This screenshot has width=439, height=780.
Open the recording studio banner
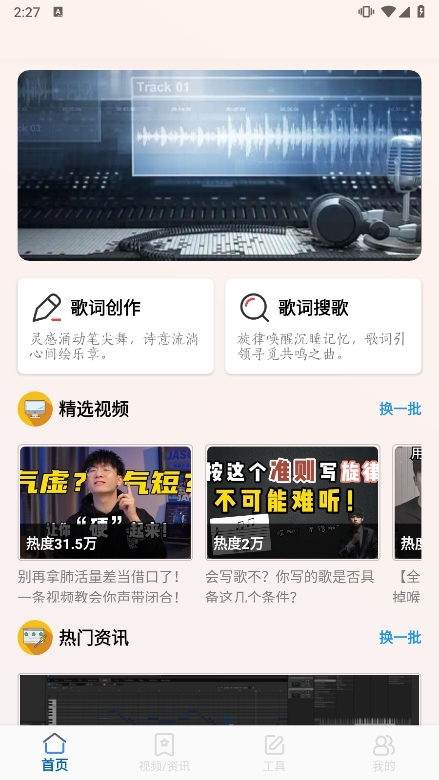(x=219, y=165)
